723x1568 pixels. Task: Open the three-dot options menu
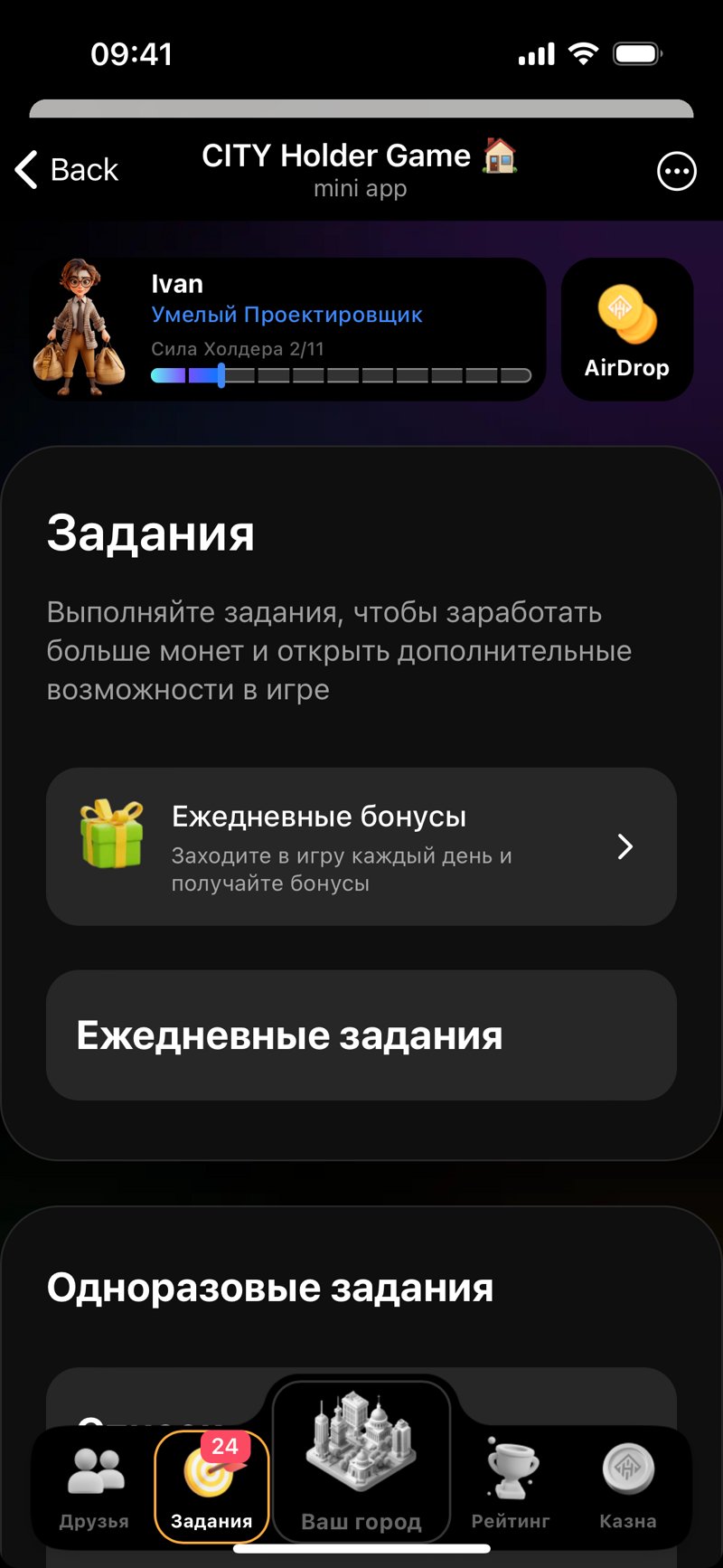pyautogui.click(x=677, y=171)
